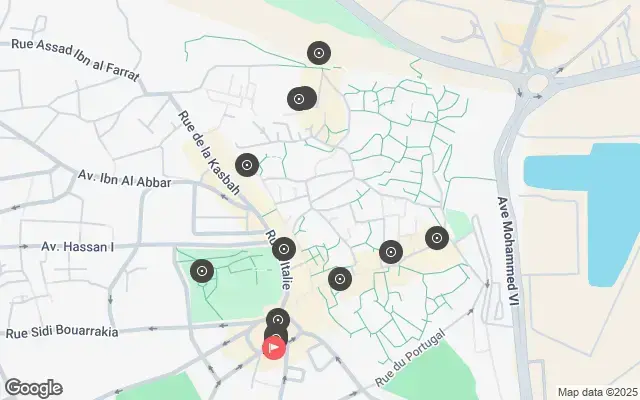Select the red flag marker
This screenshot has height=400, width=640.
273,347
